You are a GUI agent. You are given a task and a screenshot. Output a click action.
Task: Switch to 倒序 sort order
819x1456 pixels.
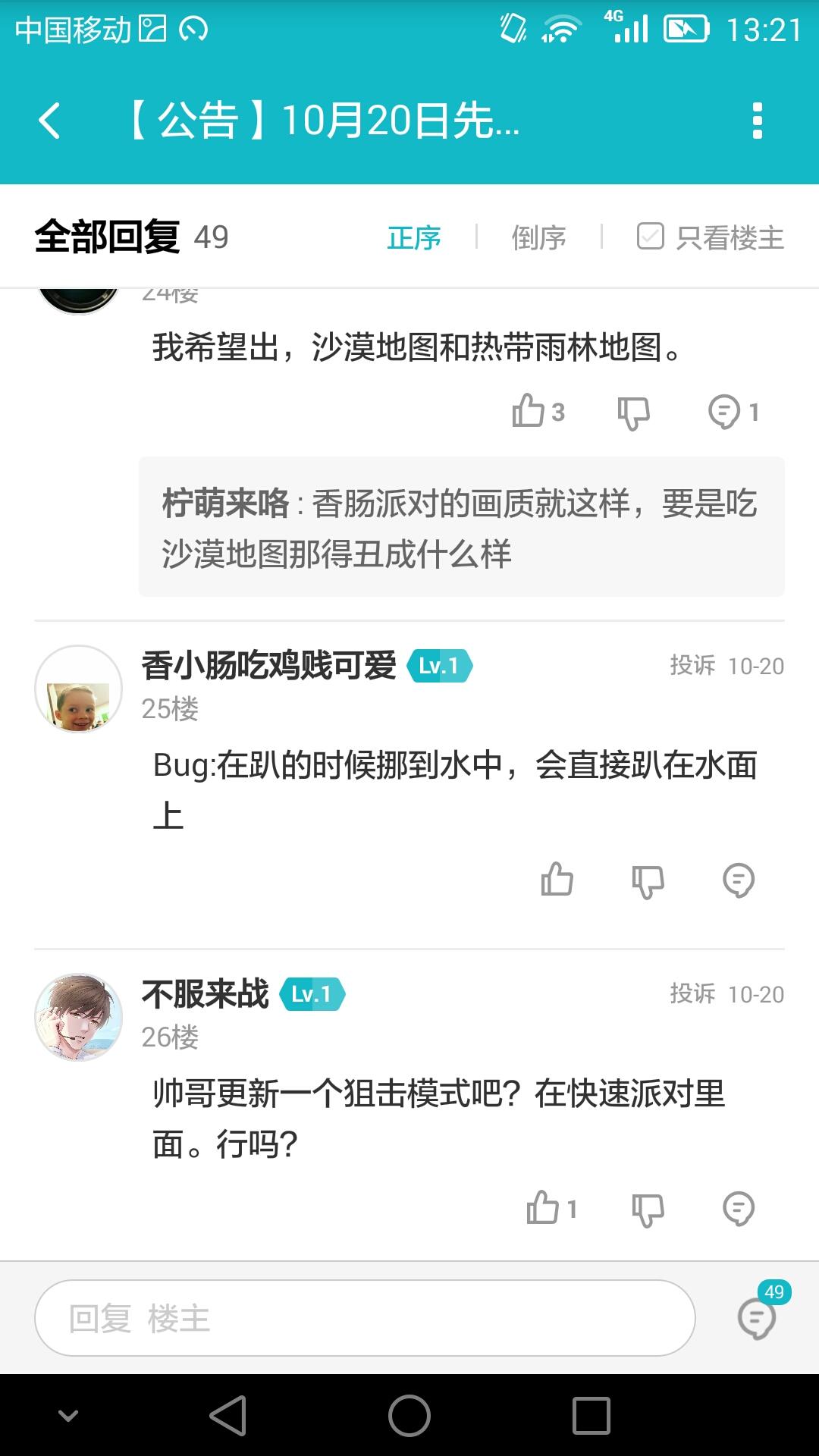538,237
